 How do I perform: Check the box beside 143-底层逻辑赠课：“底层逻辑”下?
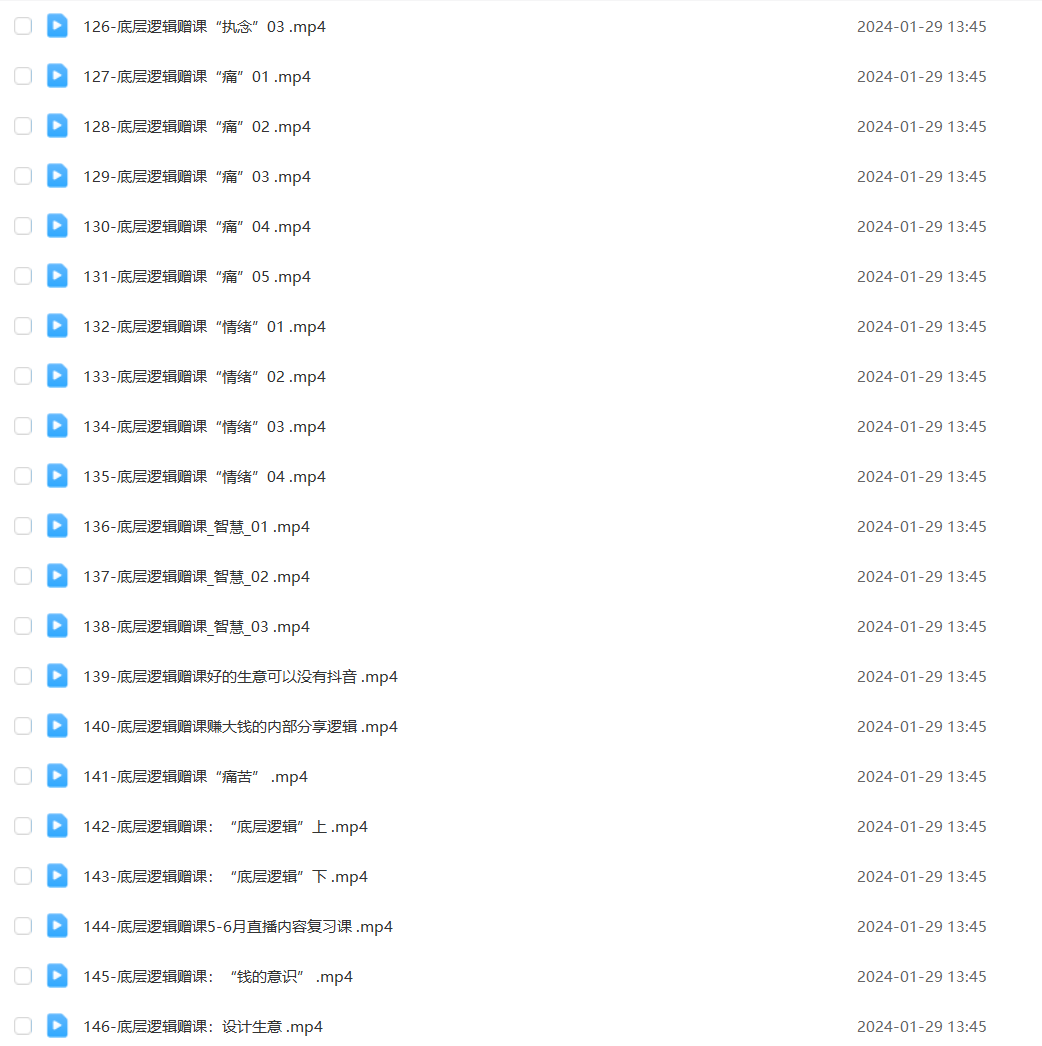pyautogui.click(x=23, y=876)
